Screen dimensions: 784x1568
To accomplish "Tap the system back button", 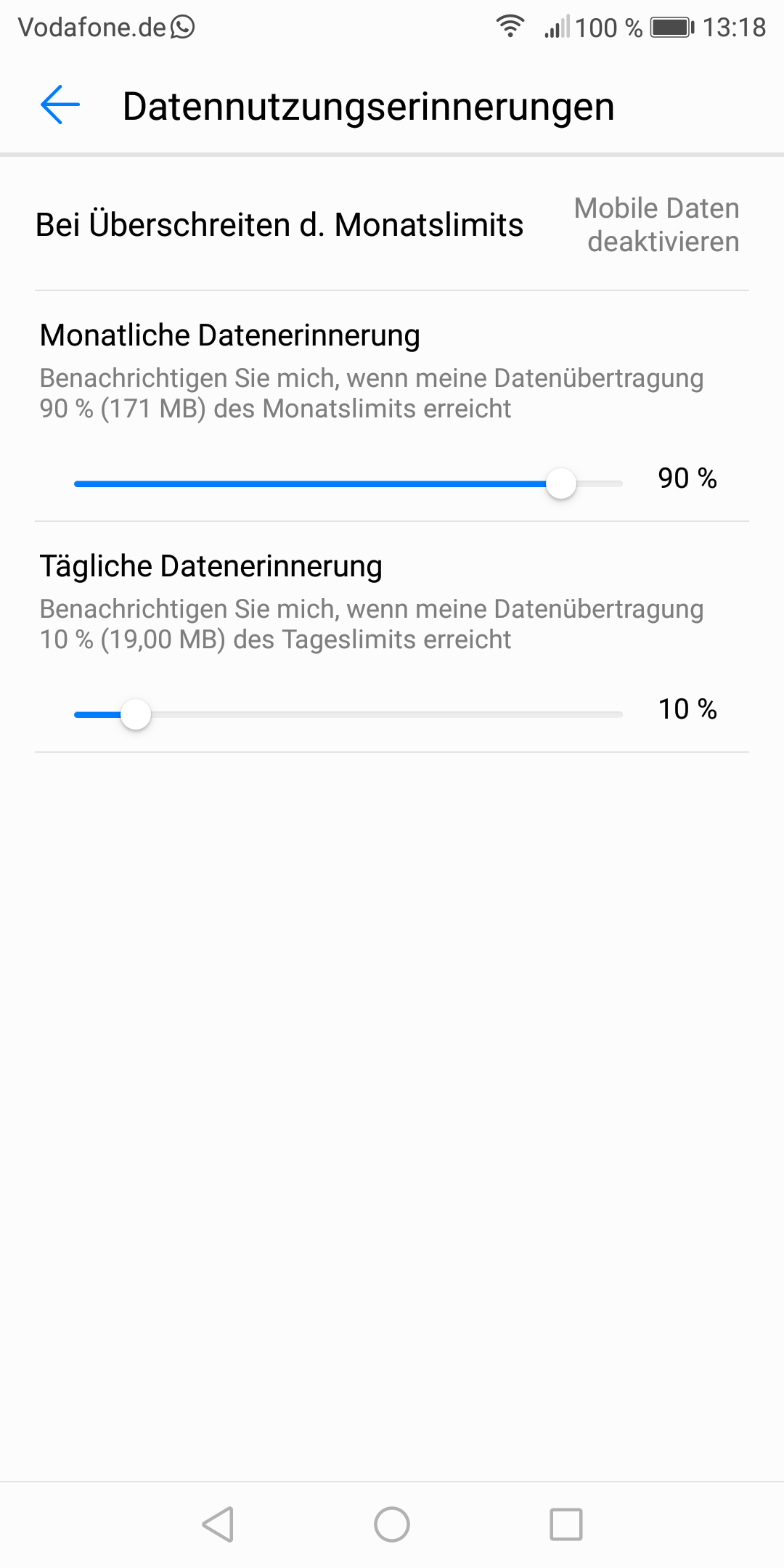I will point(218,1524).
